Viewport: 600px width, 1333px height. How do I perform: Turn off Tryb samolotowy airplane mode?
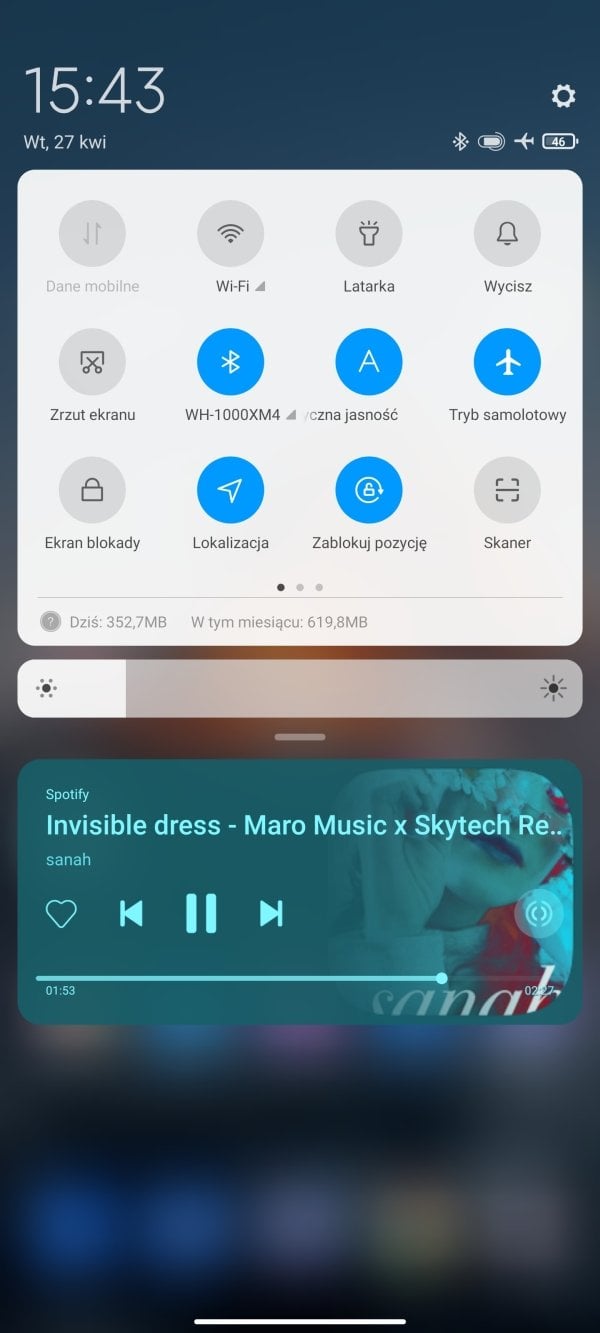click(x=507, y=362)
